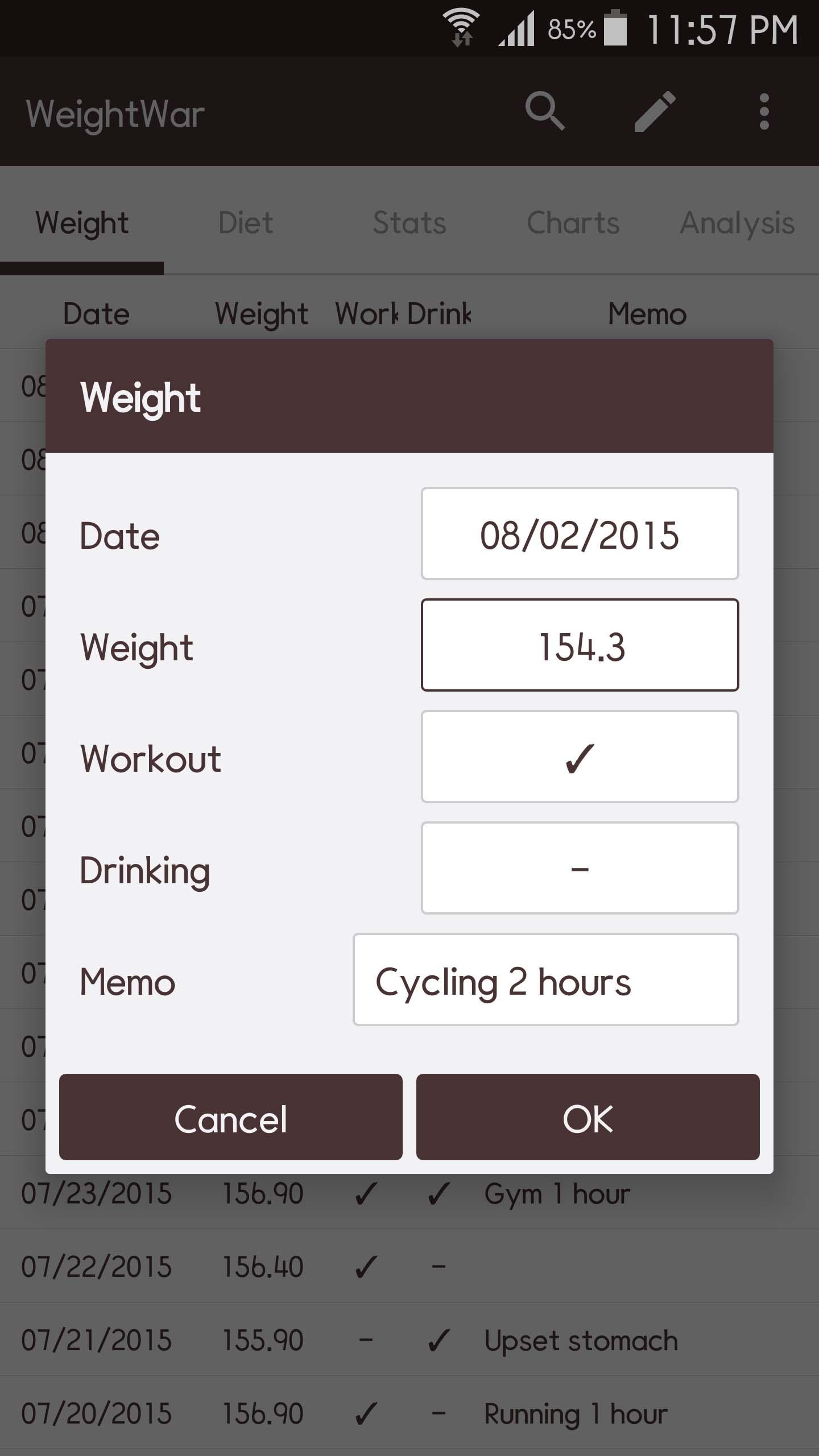The image size is (819, 1456).
Task: Toggle the Drinking status field
Action: (x=580, y=867)
